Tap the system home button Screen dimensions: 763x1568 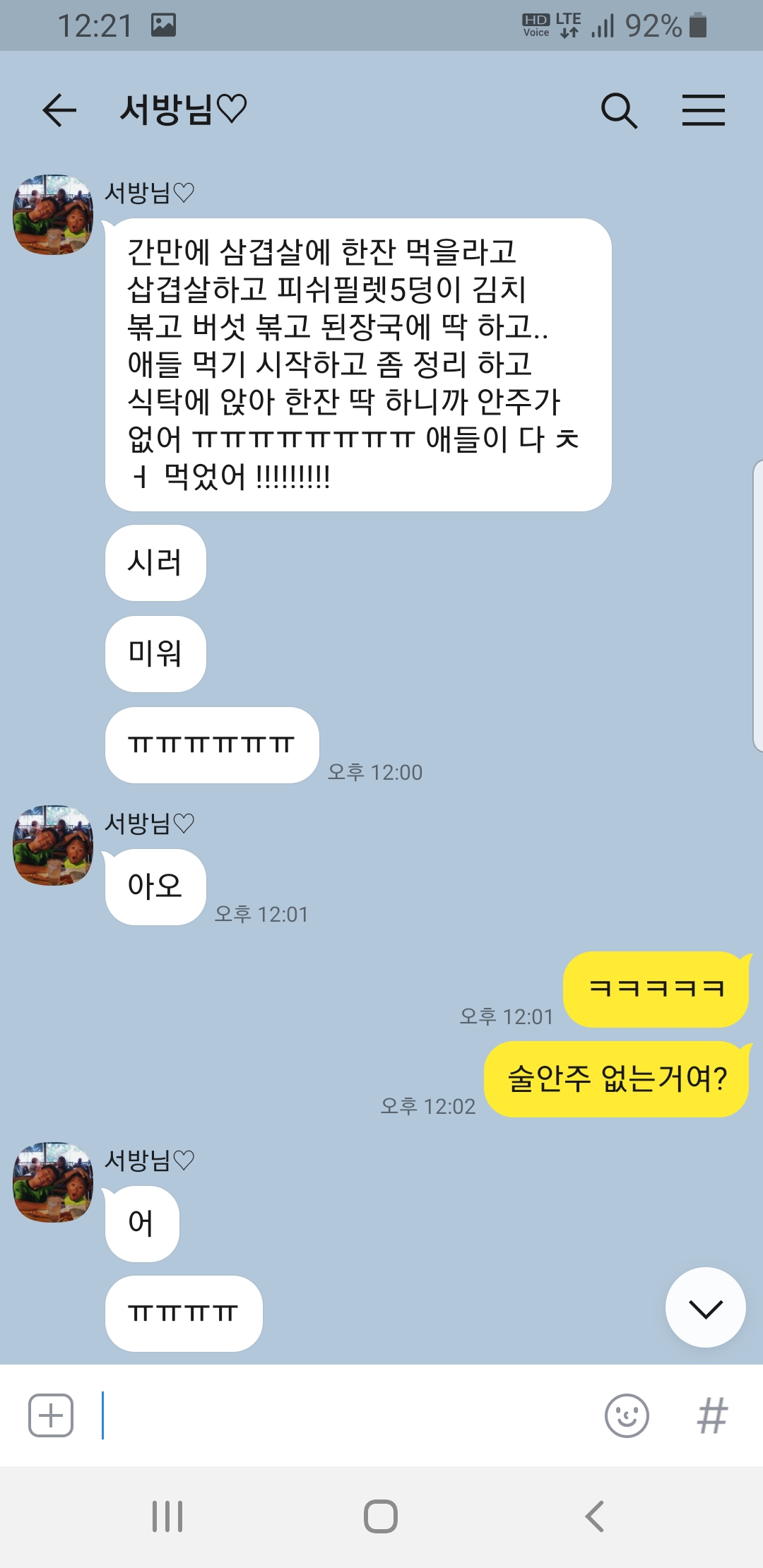click(381, 1516)
